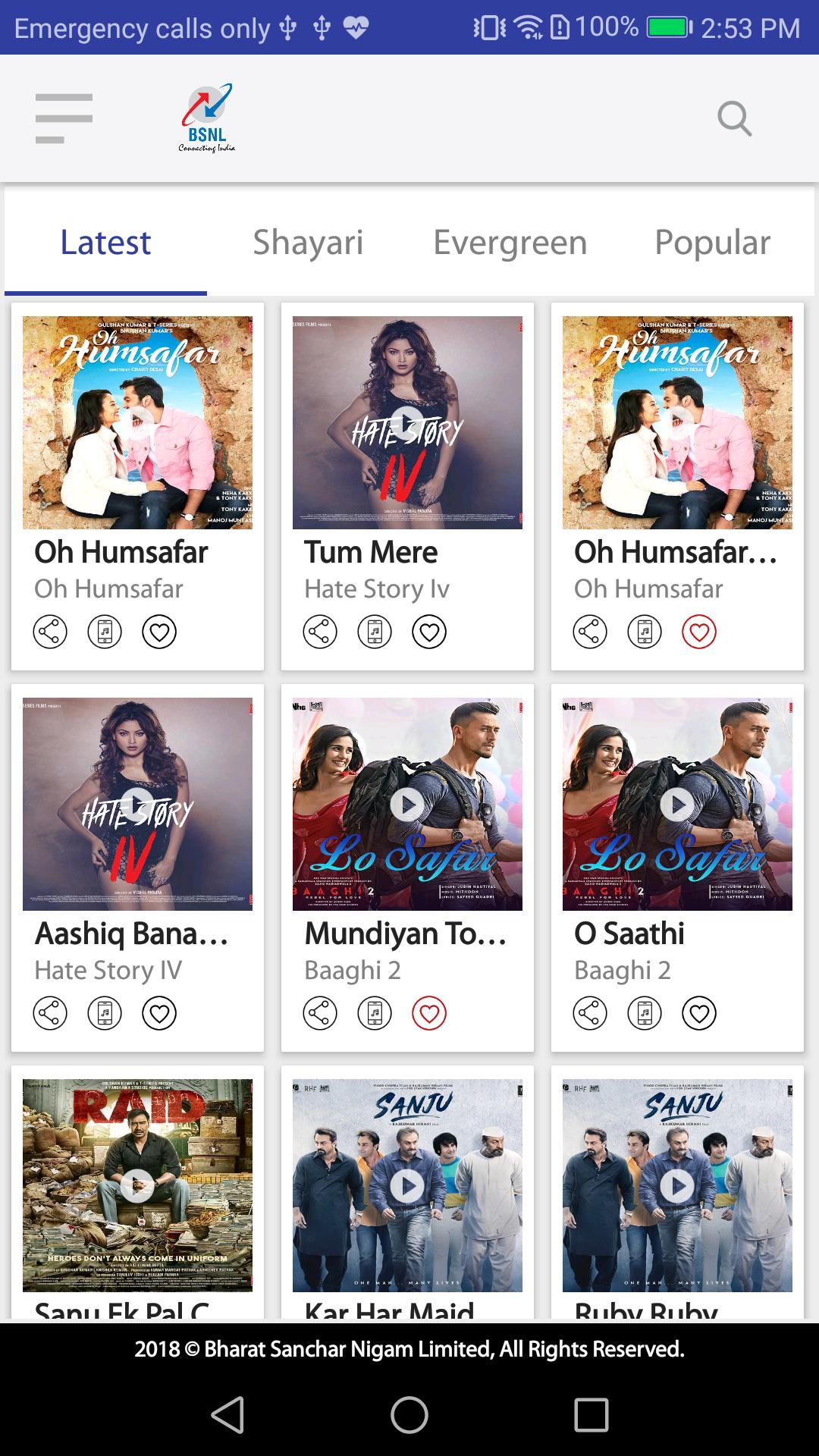Like the Tum Mere song
Viewport: 819px width, 1456px height.
(429, 632)
